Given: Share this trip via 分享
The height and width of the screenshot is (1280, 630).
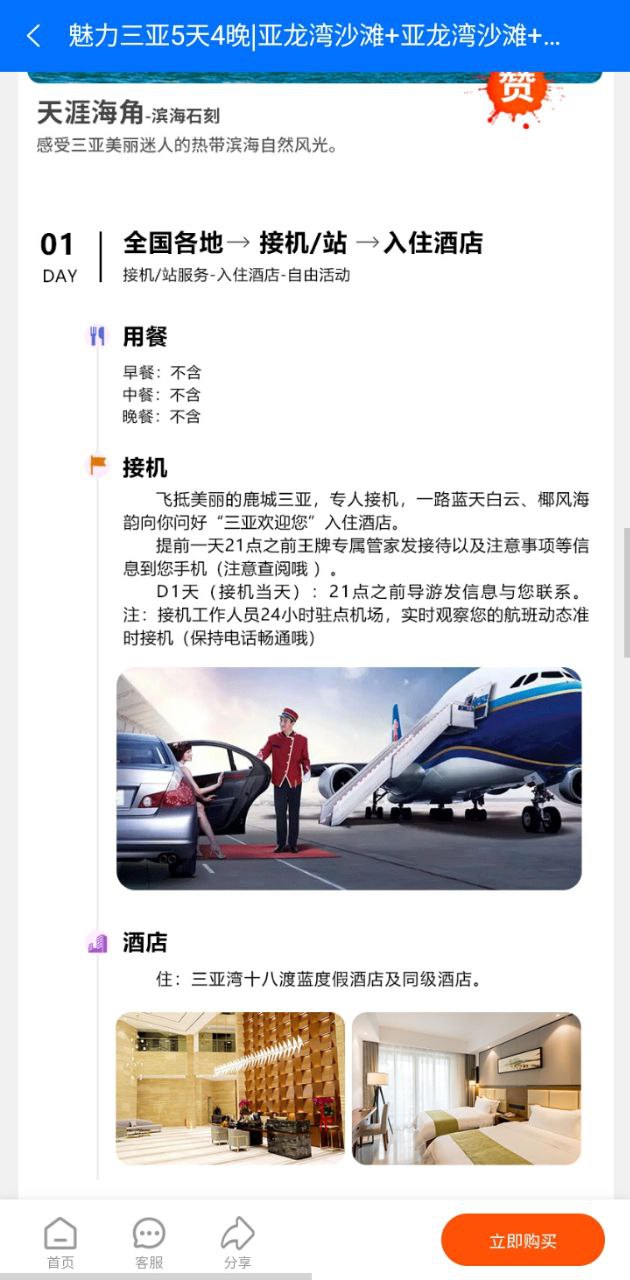Looking at the screenshot, I should (237, 1242).
